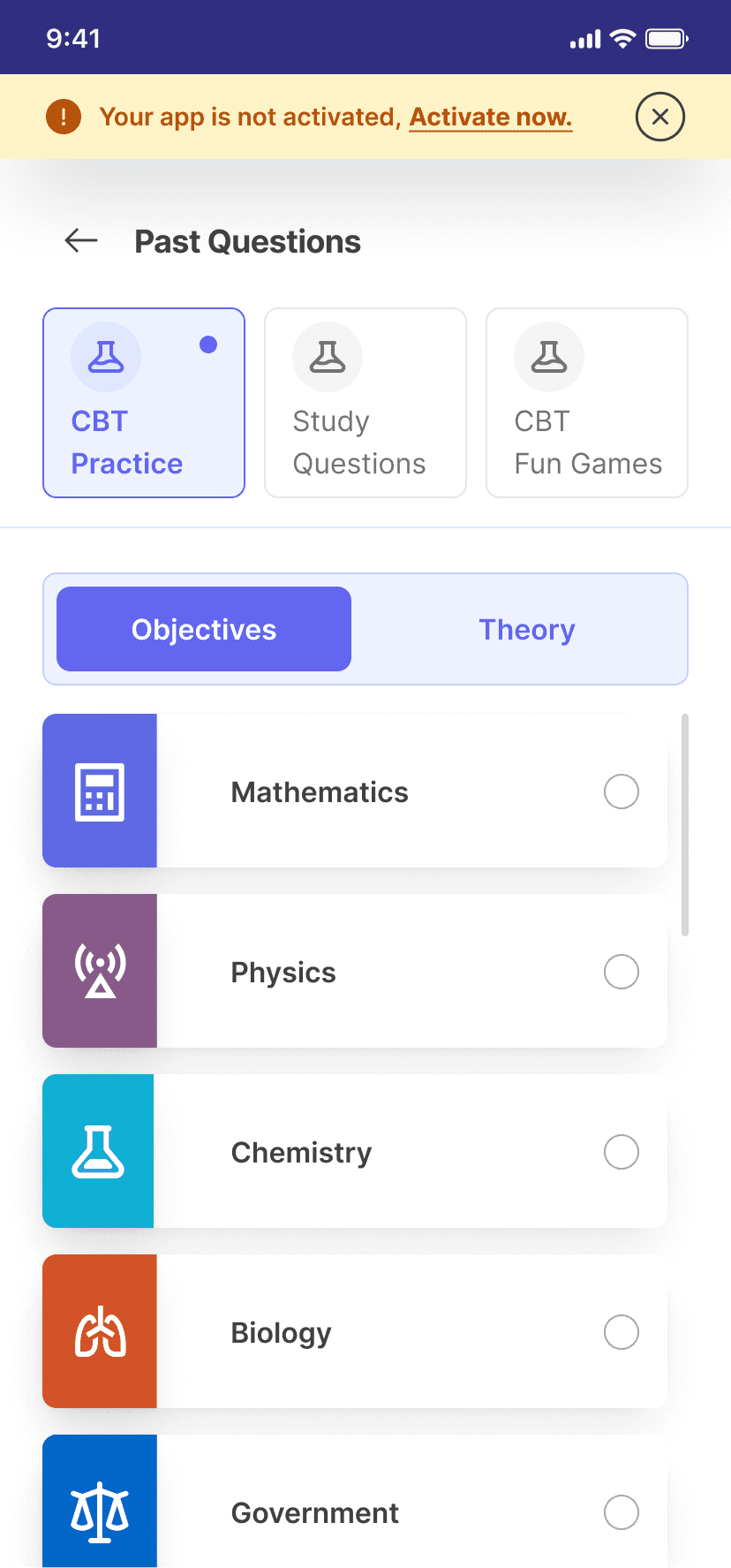Screen dimensions: 731x1568
Task: Select the Chemistry radio button
Action: (x=622, y=1152)
